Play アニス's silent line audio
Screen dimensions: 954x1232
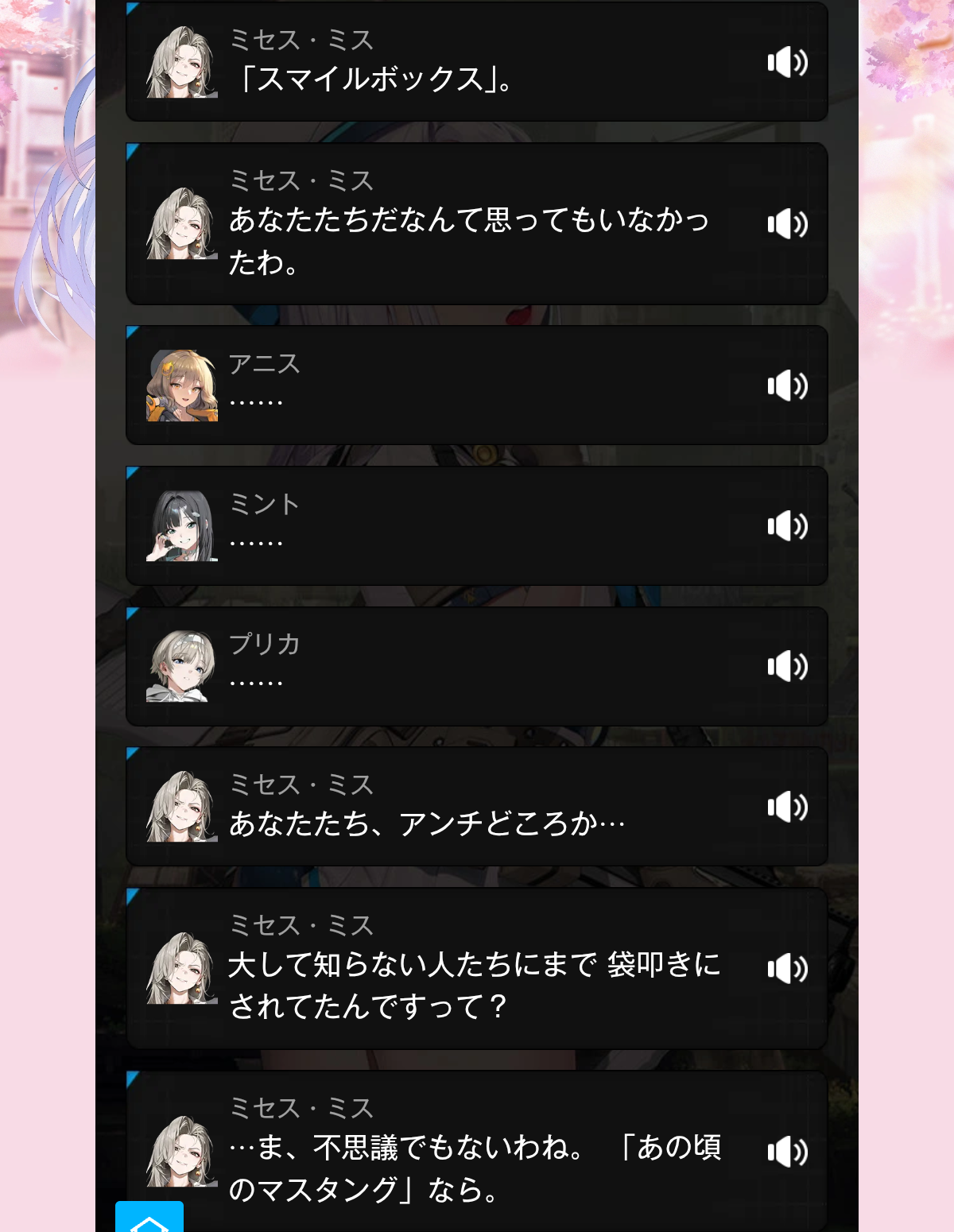pyautogui.click(x=787, y=385)
